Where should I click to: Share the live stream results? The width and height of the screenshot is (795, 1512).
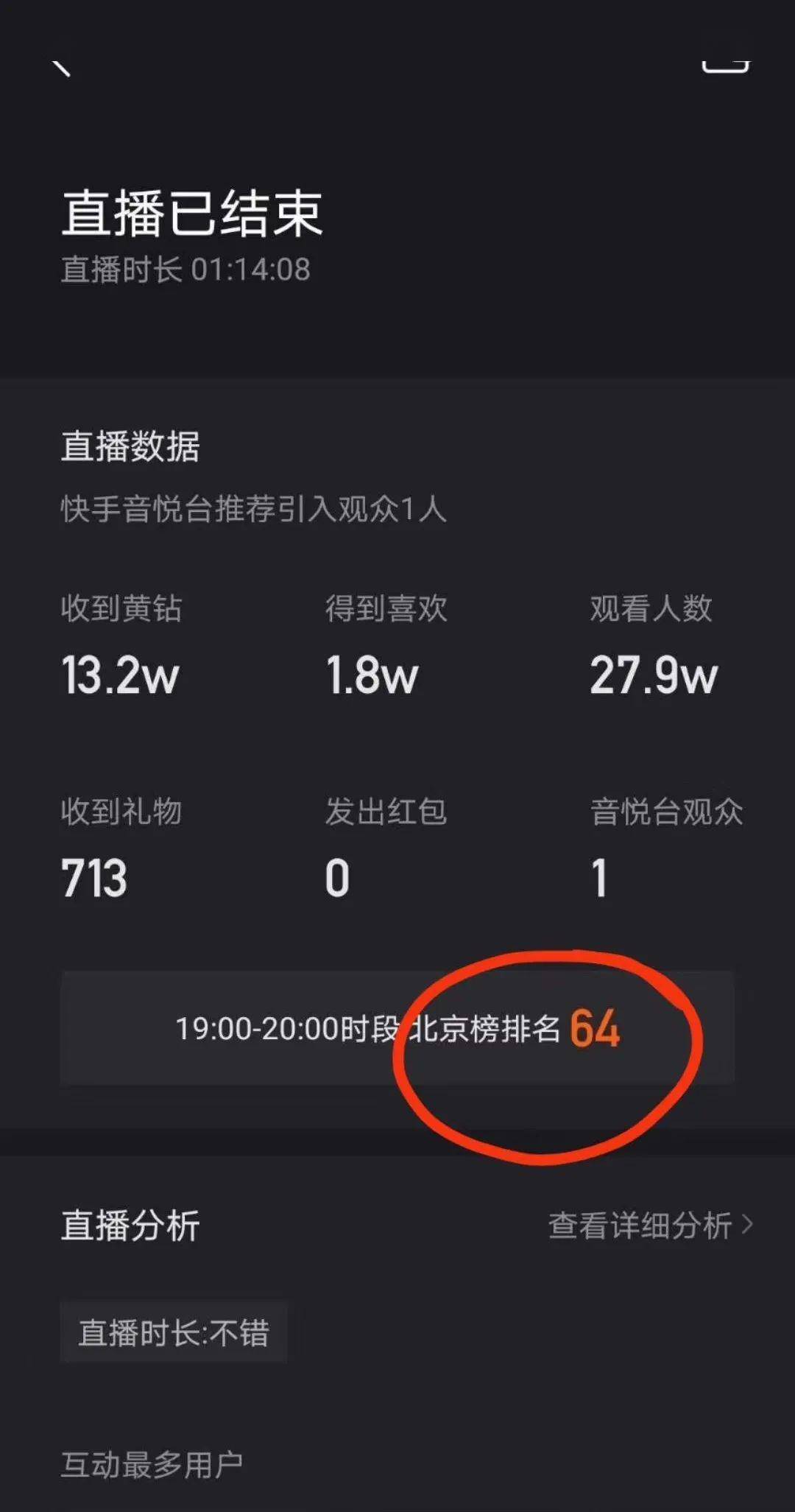tap(725, 65)
